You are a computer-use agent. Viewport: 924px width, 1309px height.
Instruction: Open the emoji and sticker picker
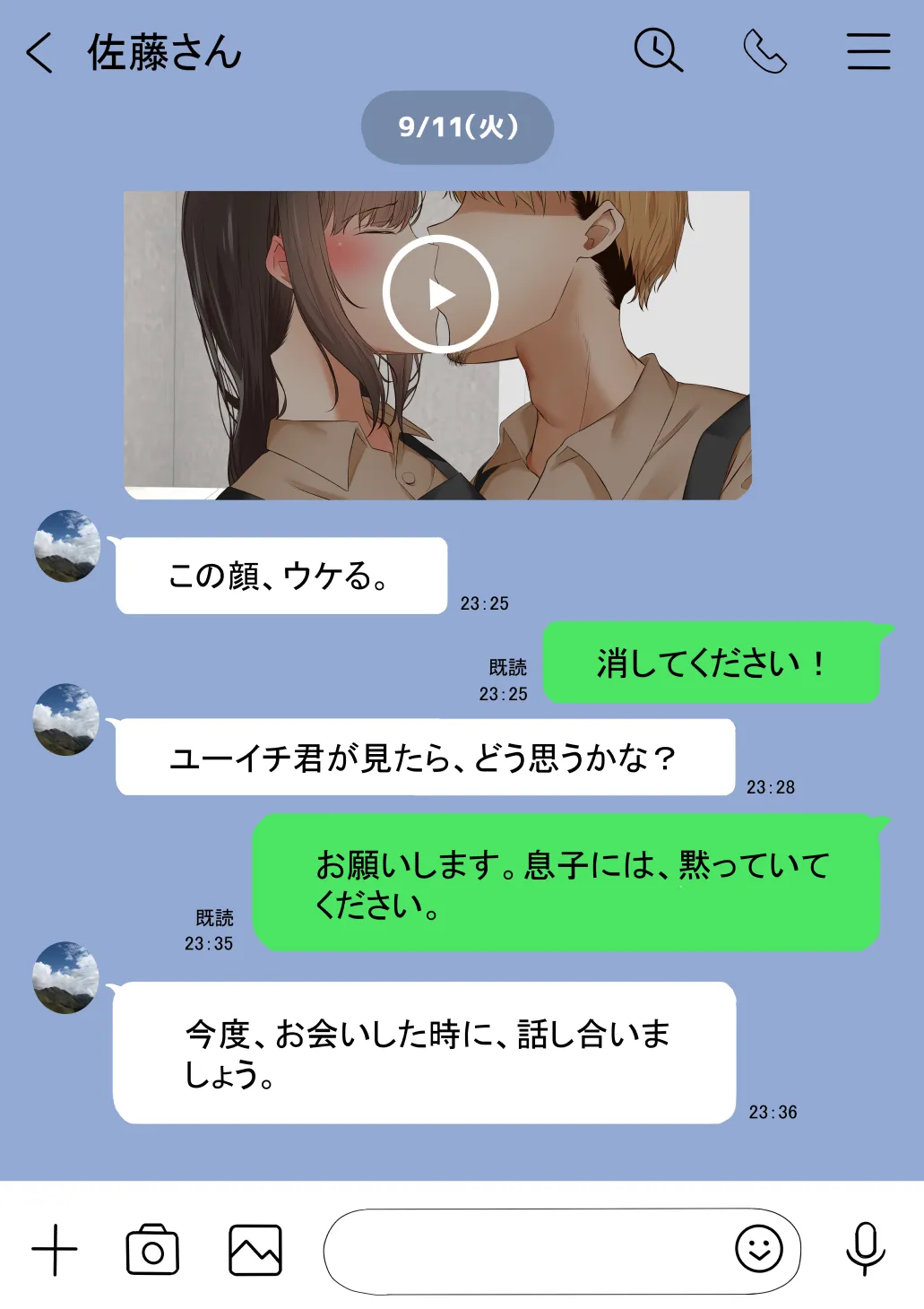[x=757, y=1248]
